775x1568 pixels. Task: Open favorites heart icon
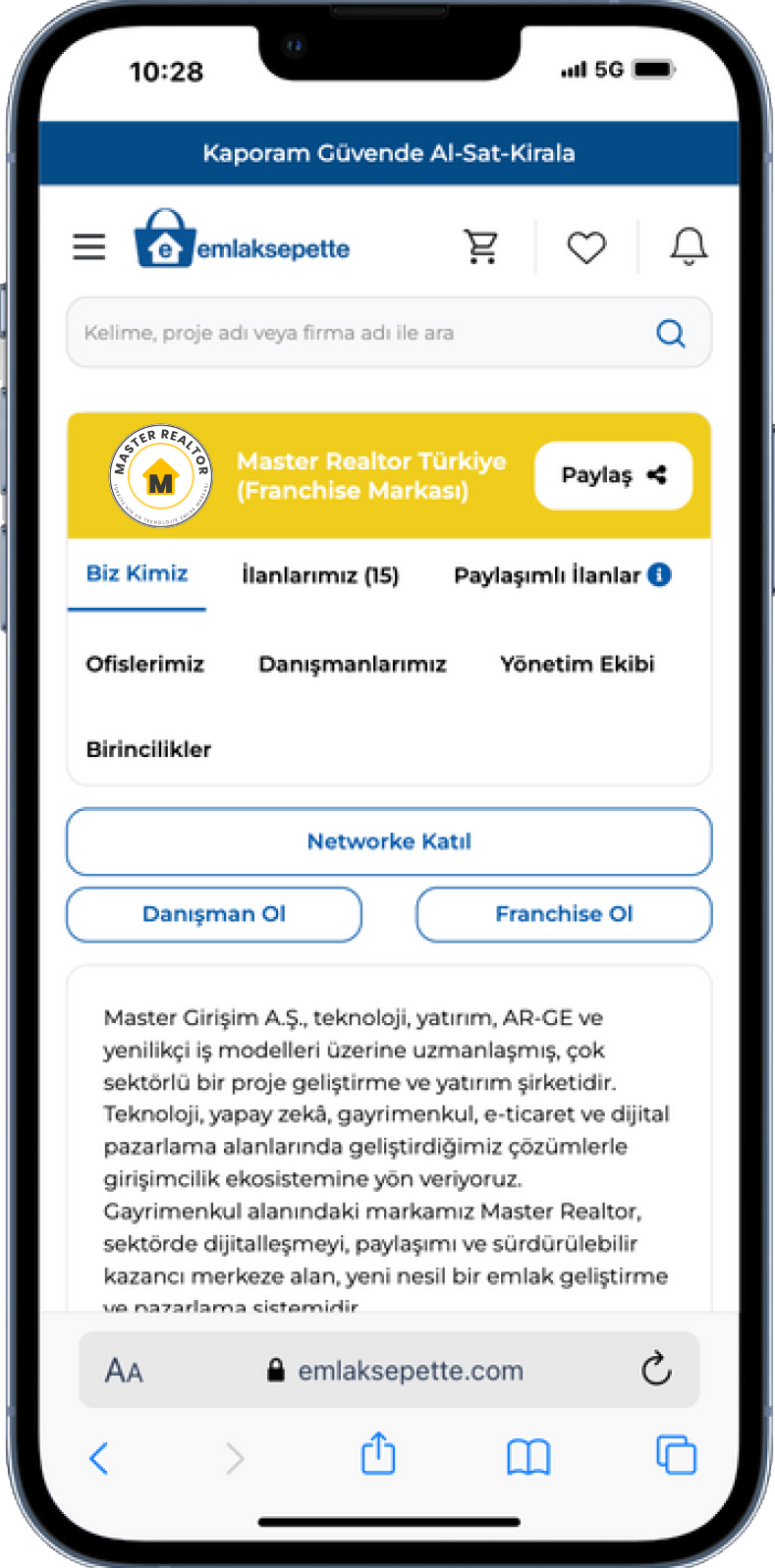tap(586, 247)
